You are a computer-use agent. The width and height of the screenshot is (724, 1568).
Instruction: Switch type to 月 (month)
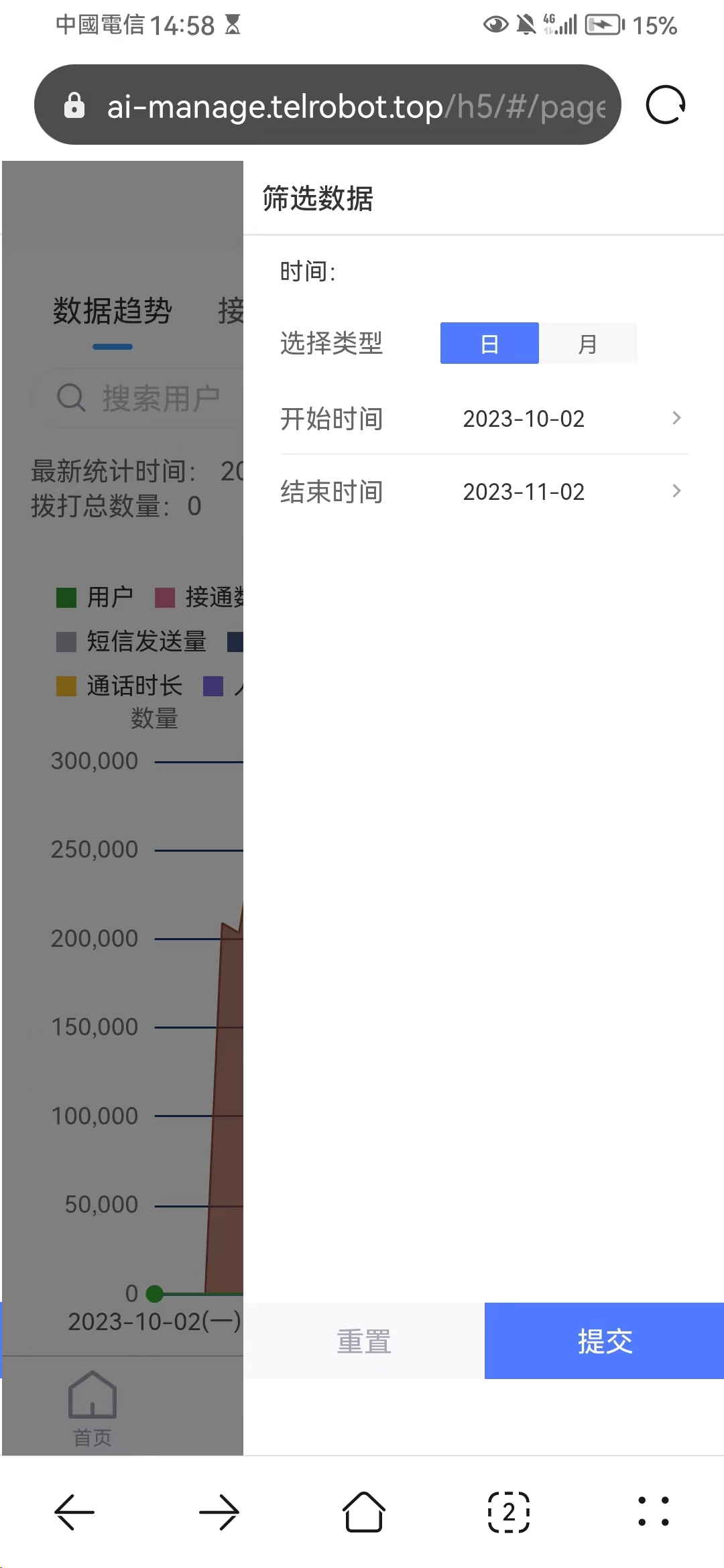click(x=588, y=343)
